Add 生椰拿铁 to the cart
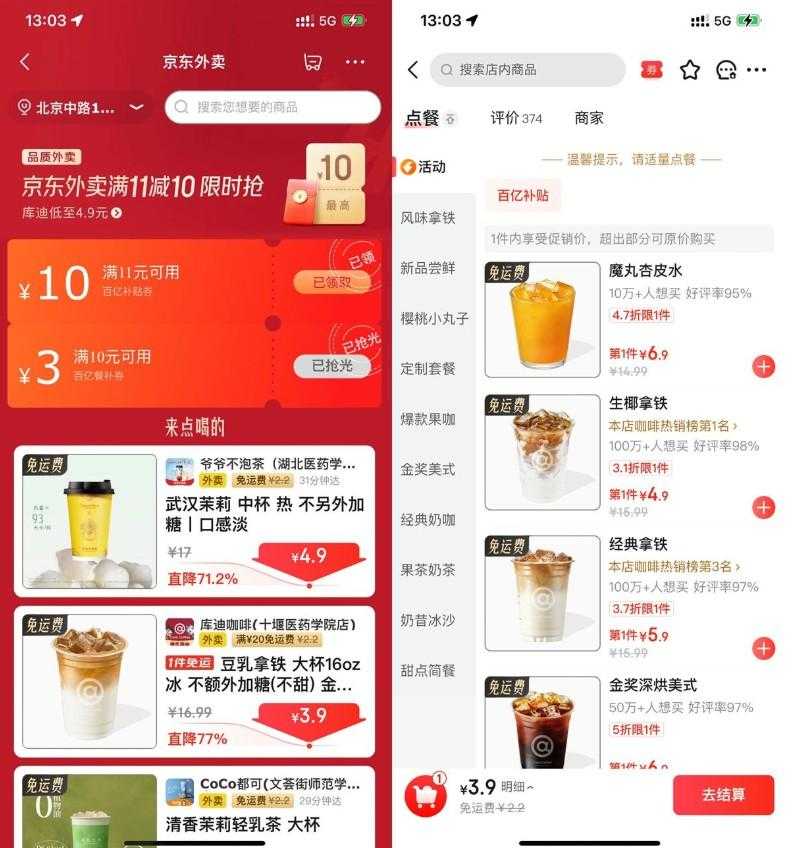 click(x=763, y=507)
